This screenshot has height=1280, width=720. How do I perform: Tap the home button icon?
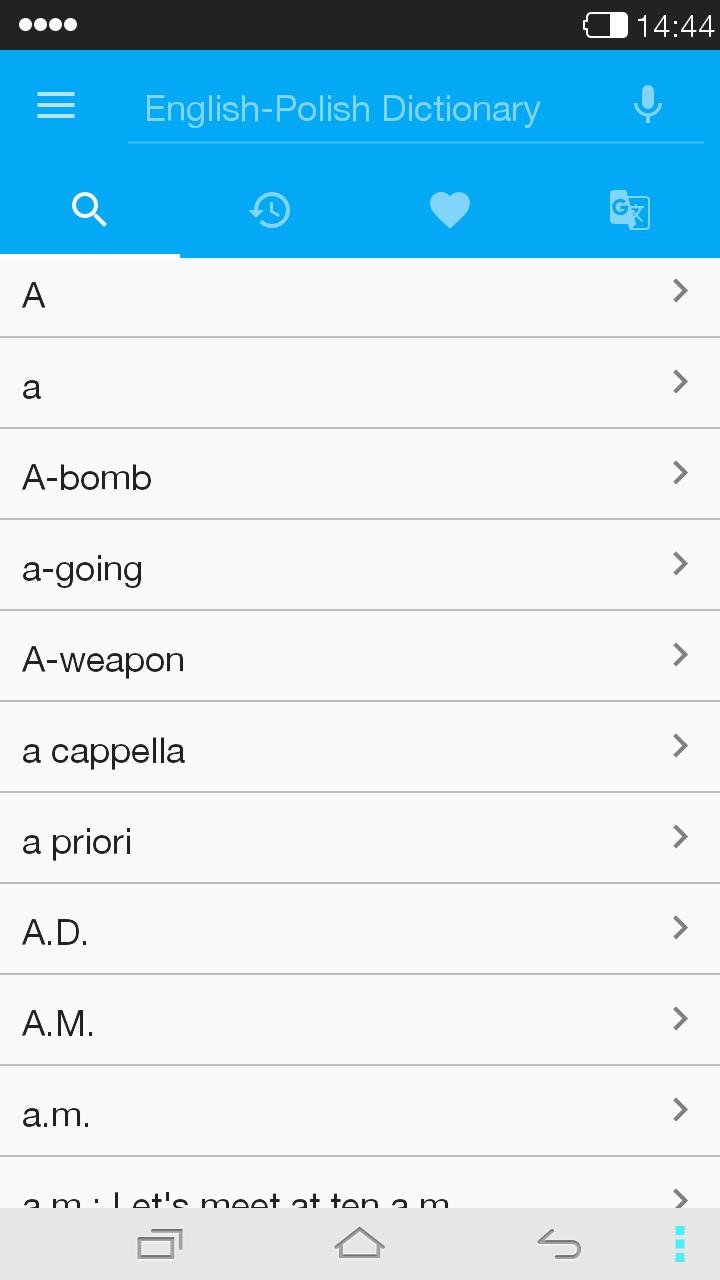click(359, 1243)
